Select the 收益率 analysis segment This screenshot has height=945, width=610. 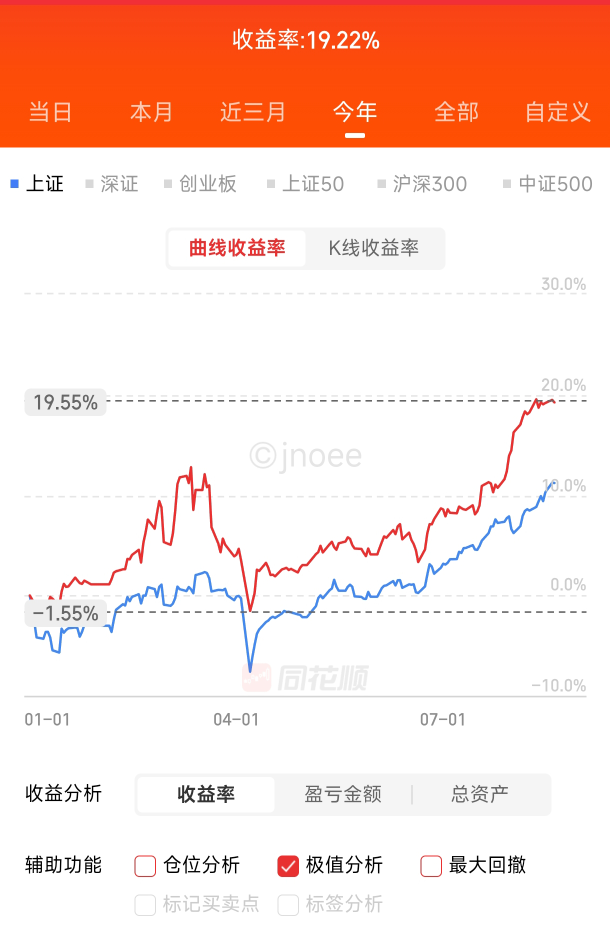pos(206,795)
